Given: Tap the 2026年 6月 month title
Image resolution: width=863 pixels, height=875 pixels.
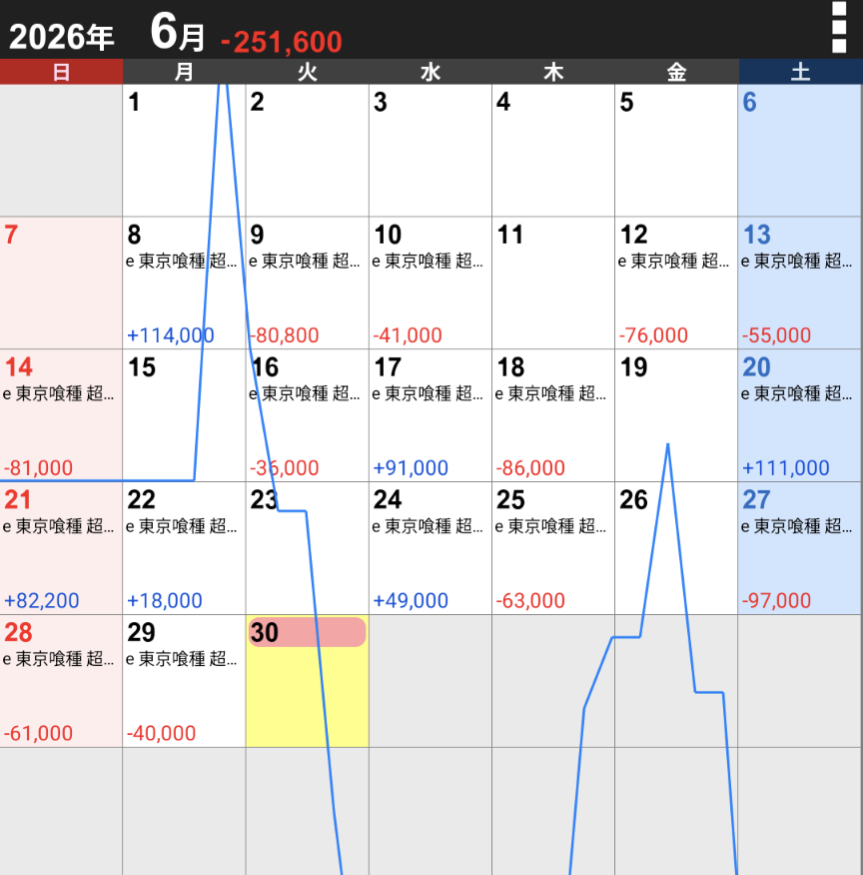Looking at the screenshot, I should tap(107, 33).
